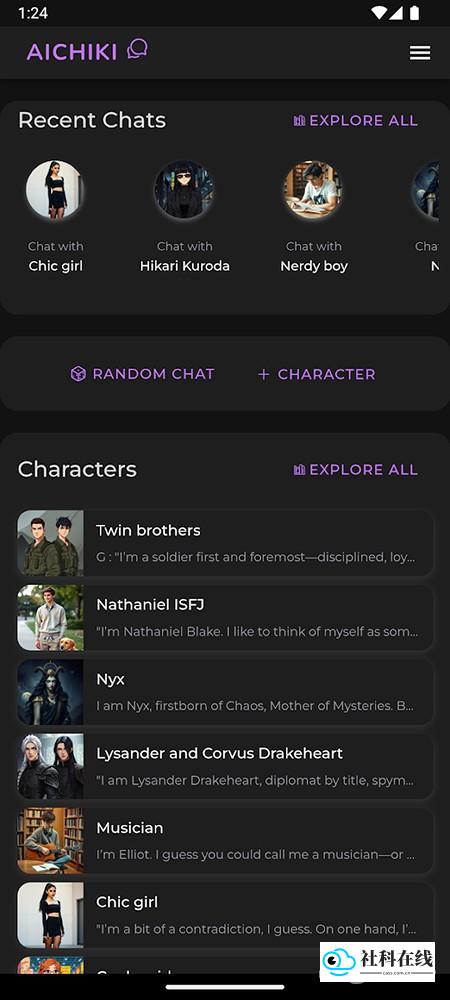This screenshot has height=1000, width=450.
Task: Open the Twin brothers character
Action: [225, 543]
